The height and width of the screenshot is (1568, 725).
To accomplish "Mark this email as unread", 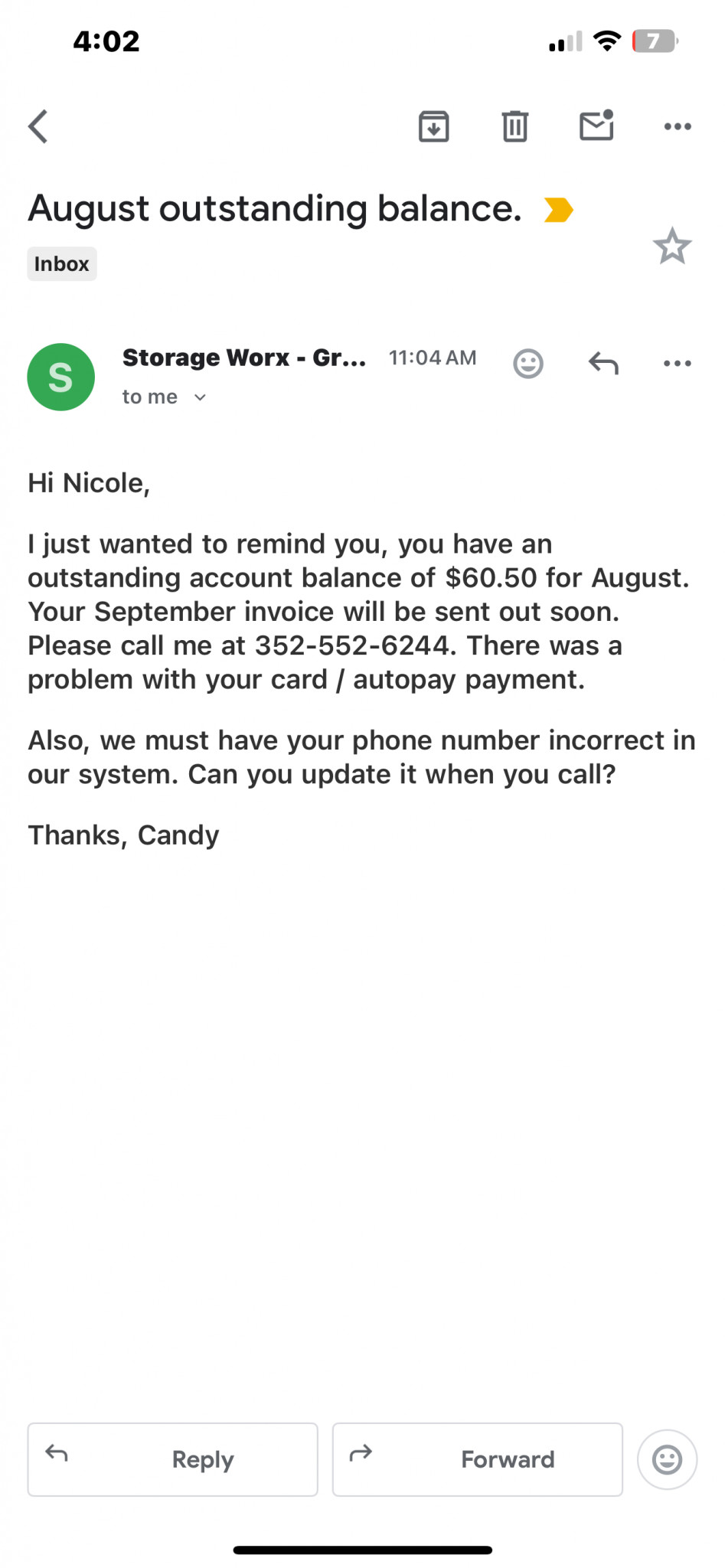I will pos(596,126).
